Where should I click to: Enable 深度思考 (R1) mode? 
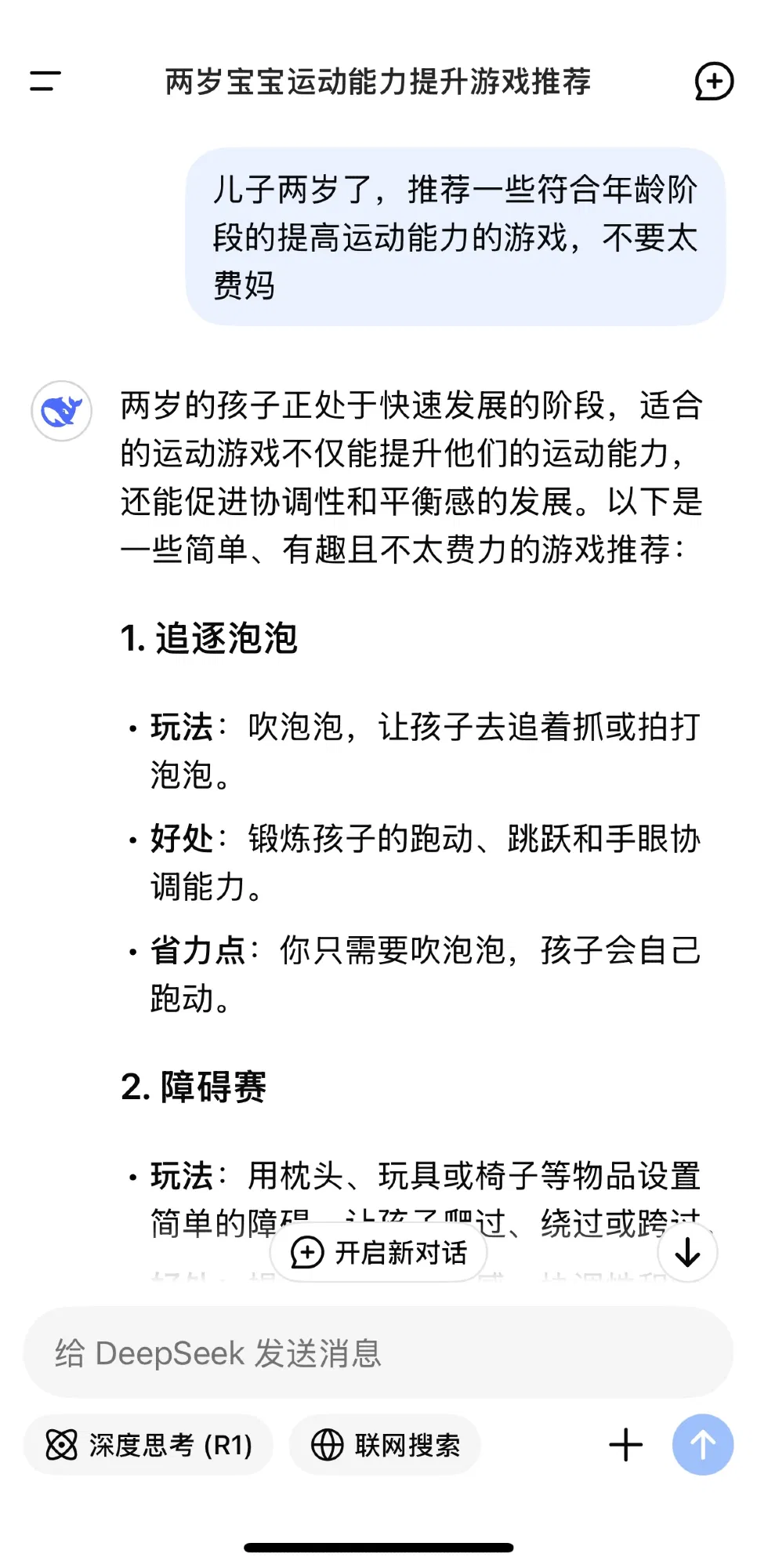point(149,1445)
